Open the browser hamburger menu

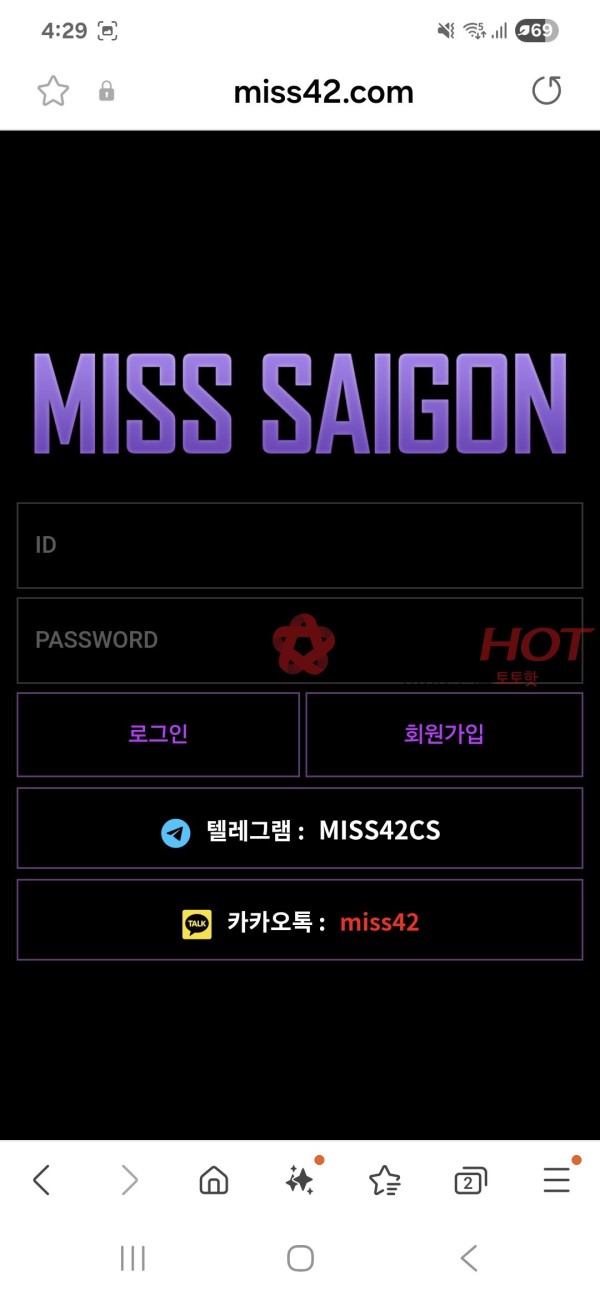557,1181
